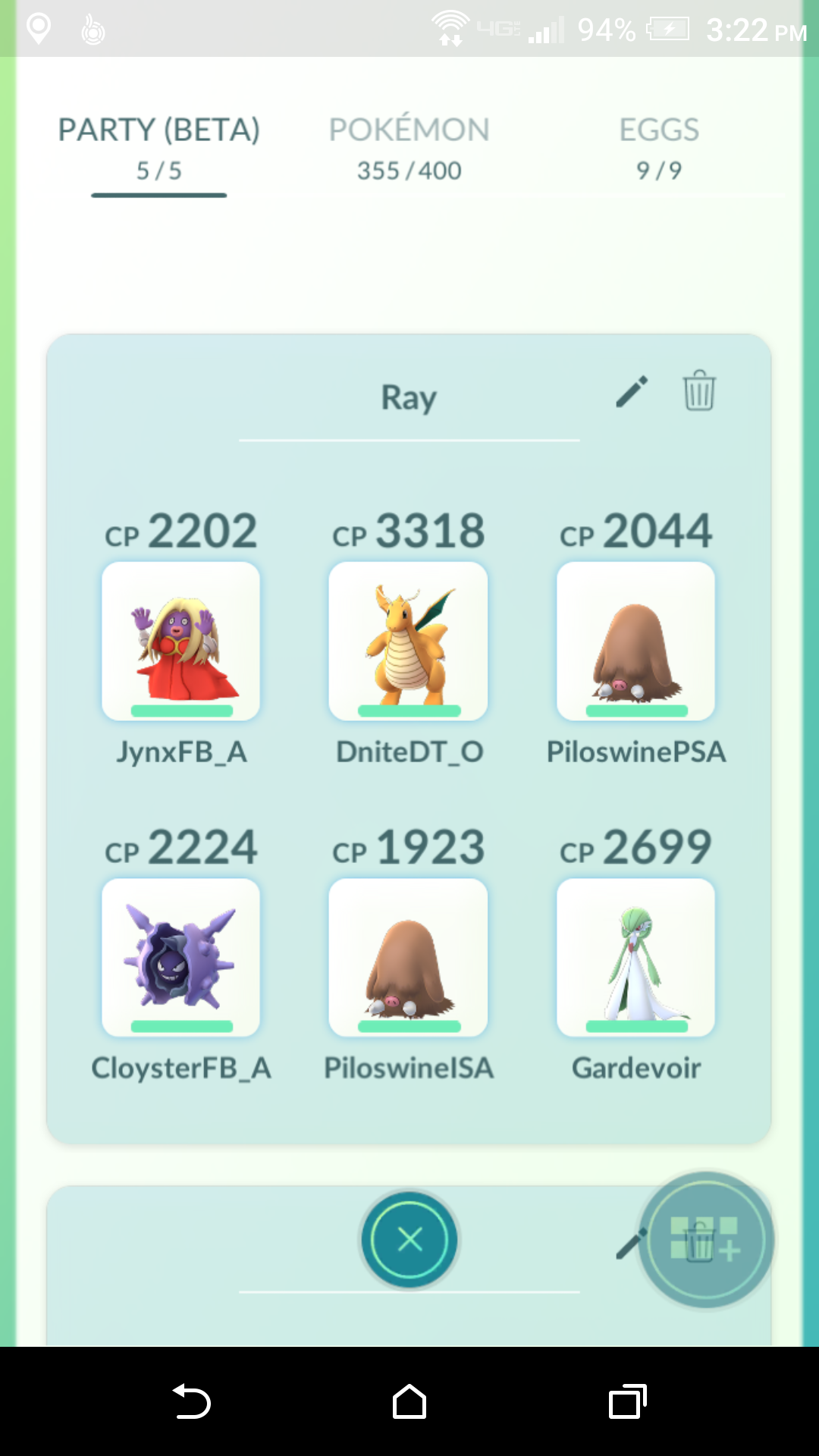Image resolution: width=819 pixels, height=1456 pixels.
Task: Switch to the Eggs tab
Action: coord(658,149)
